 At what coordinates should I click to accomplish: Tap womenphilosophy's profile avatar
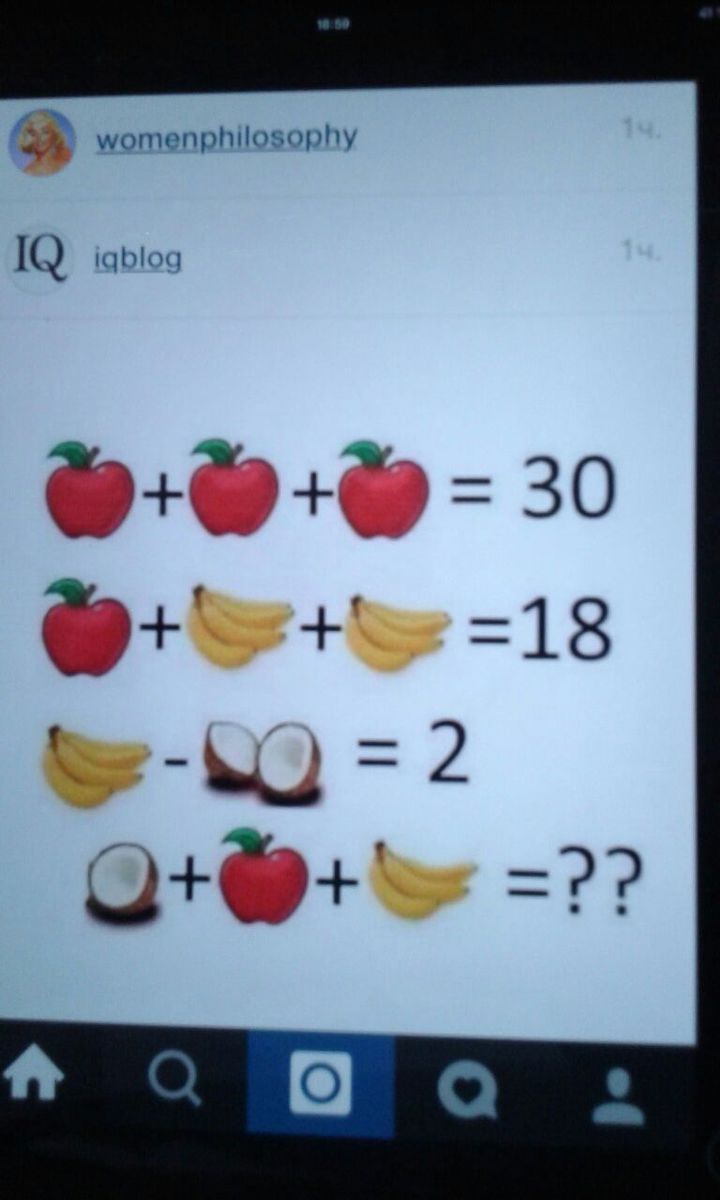pos(42,142)
